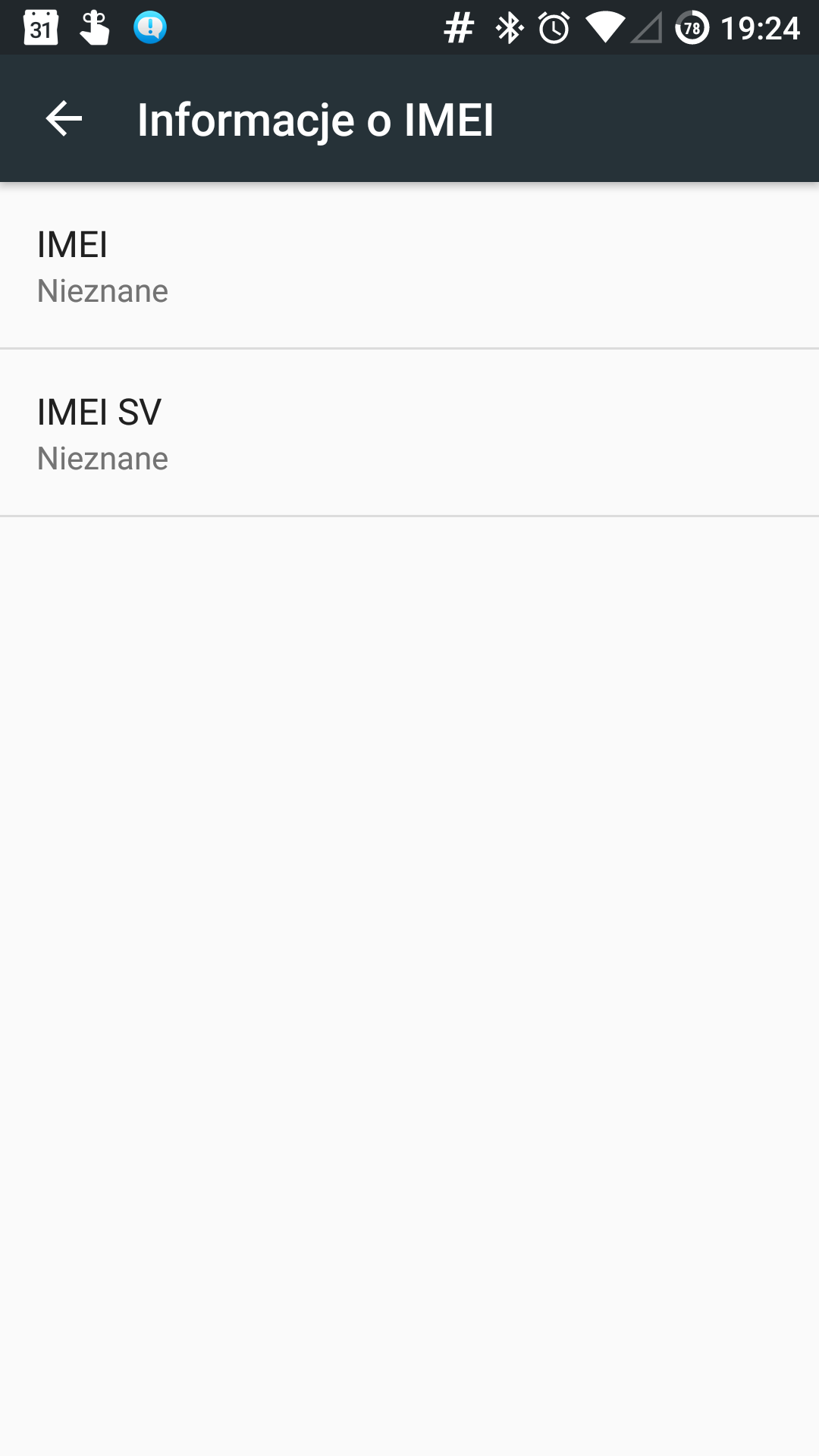819x1456 pixels.
Task: Select the IMEI SV row
Action: pyautogui.click(x=409, y=434)
